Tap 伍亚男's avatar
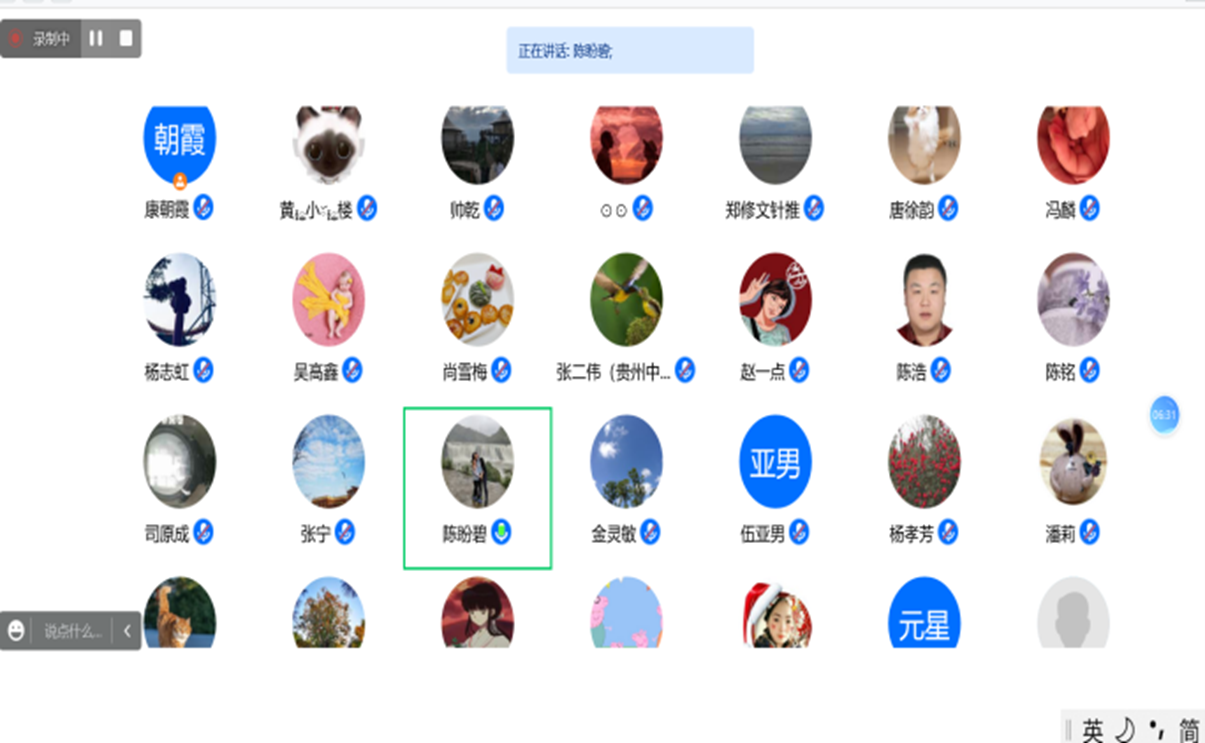This screenshot has width=1205, height=743. click(775, 462)
